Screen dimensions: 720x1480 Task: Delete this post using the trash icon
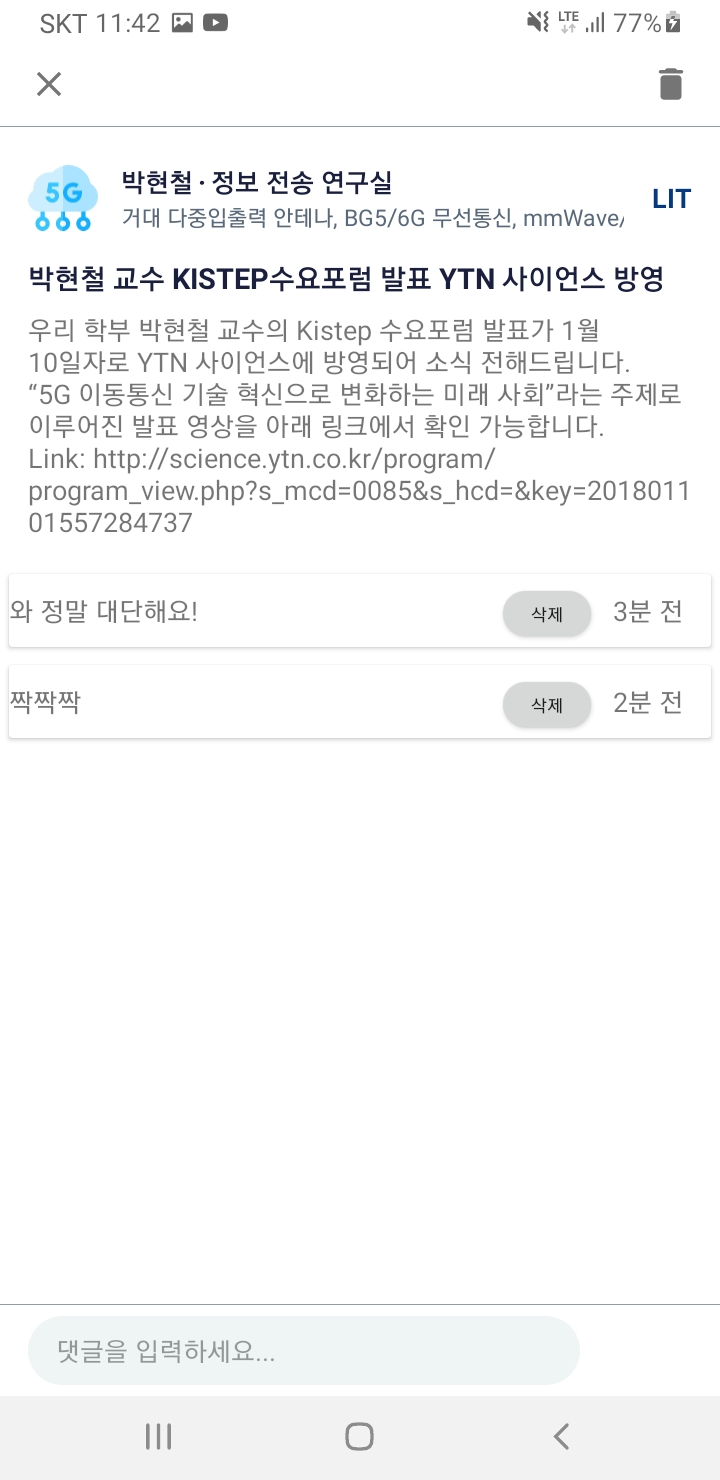coord(671,84)
